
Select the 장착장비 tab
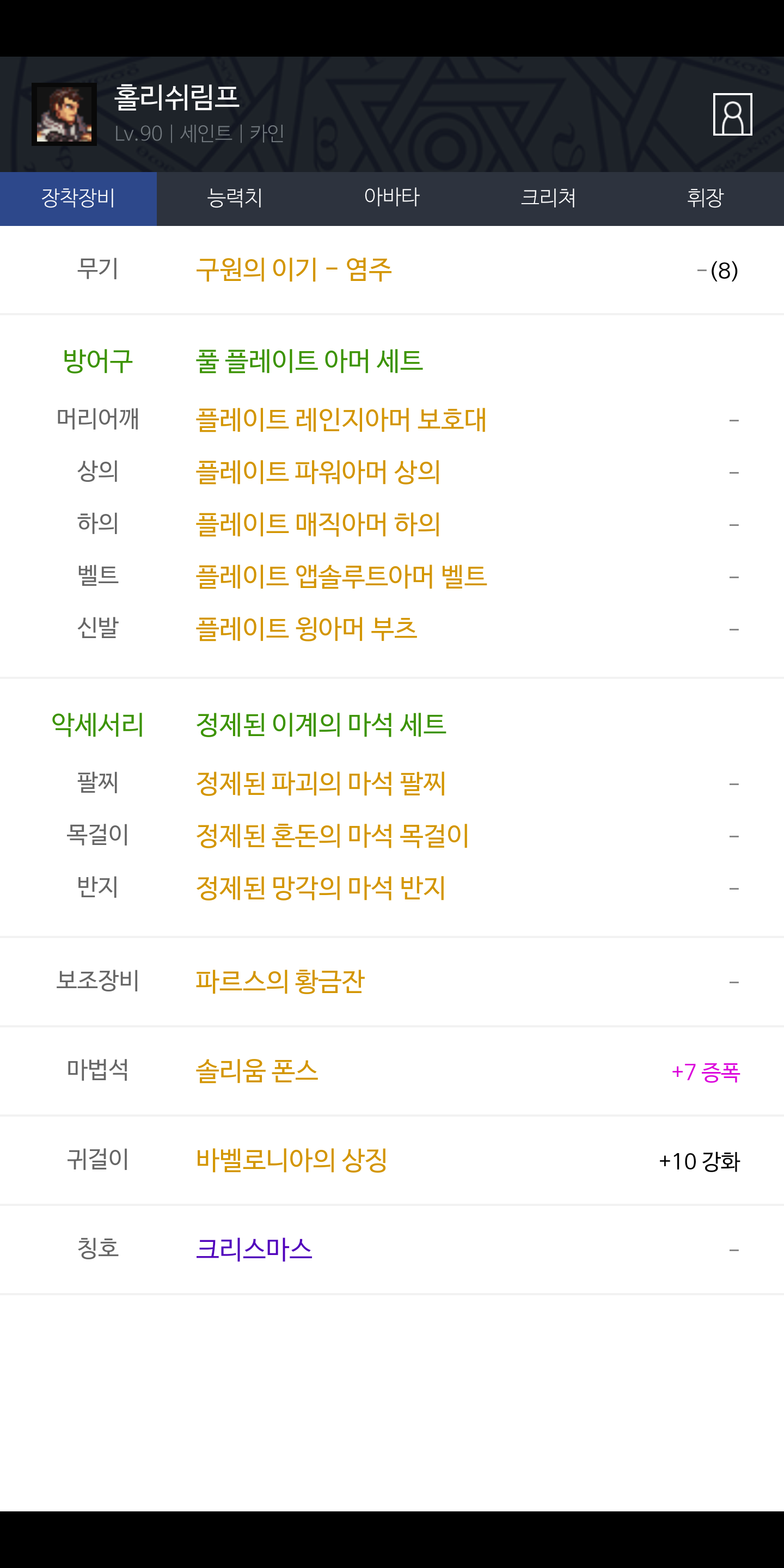(x=78, y=198)
